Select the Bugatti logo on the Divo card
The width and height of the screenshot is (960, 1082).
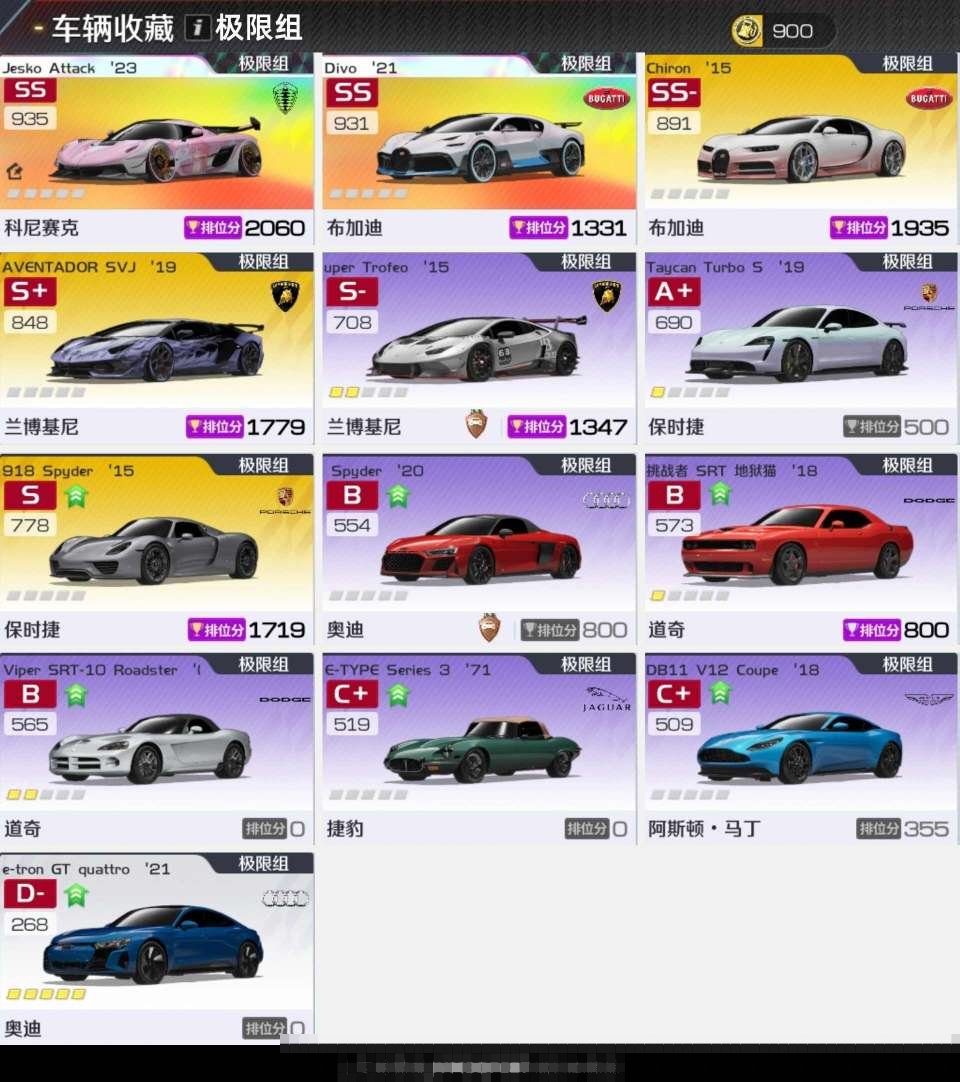[x=606, y=99]
